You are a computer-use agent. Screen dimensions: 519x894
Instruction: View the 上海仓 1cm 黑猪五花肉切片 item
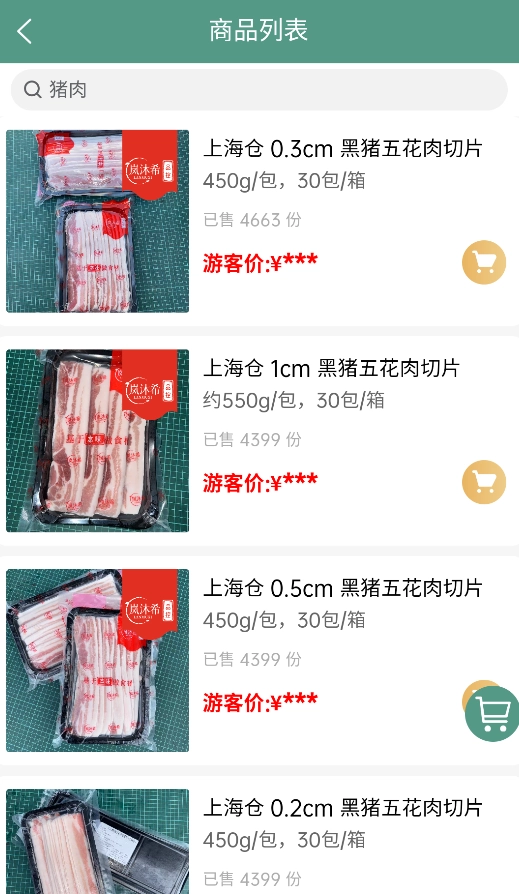click(260, 441)
